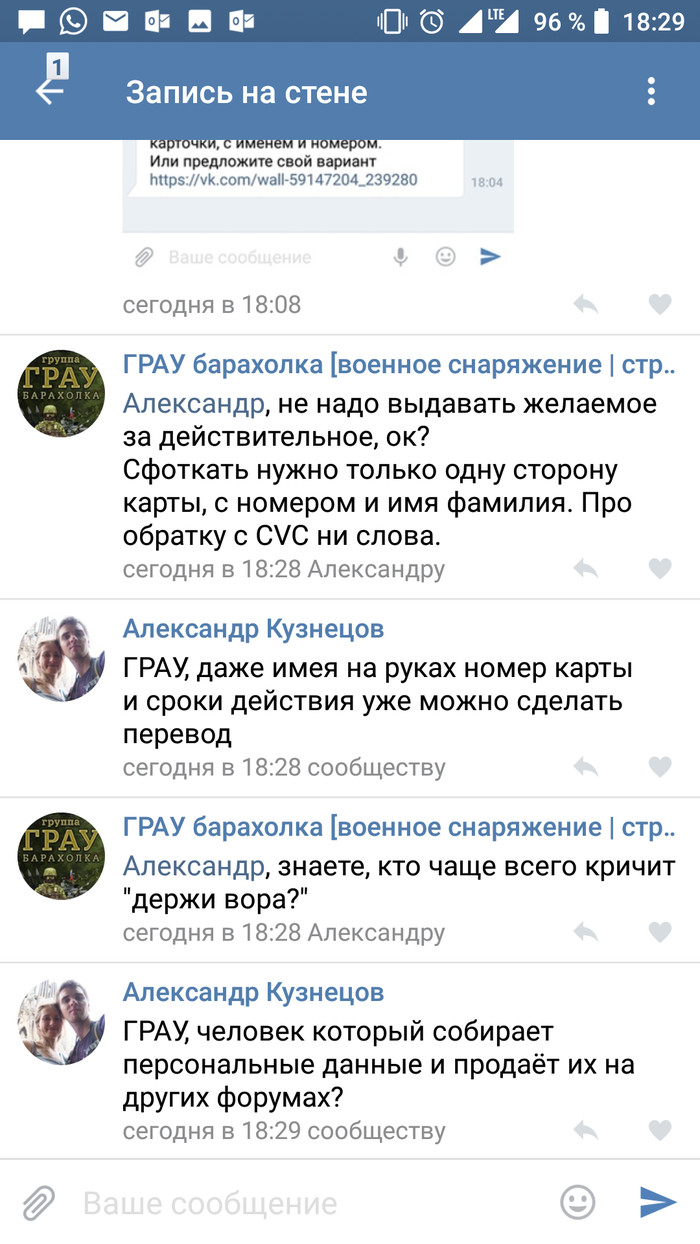Like ГРАУ's comment about CVC

click(659, 569)
